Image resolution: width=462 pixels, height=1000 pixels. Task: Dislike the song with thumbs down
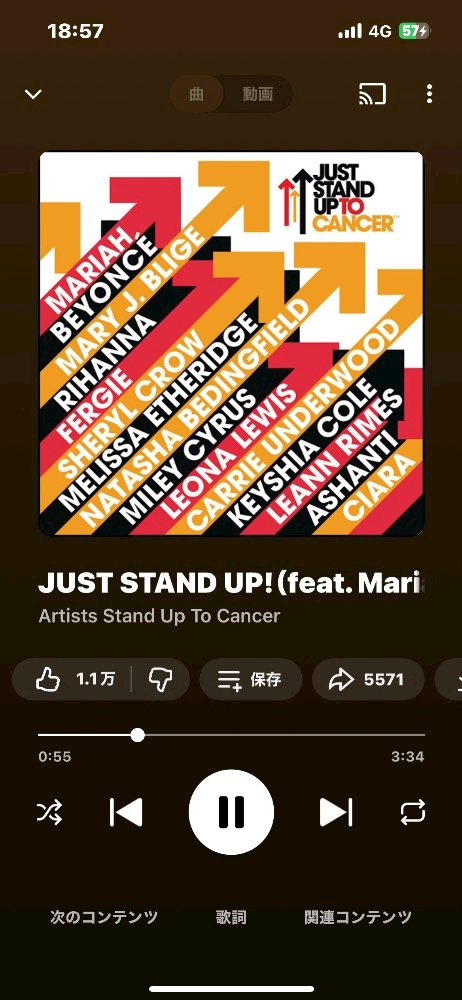pos(160,680)
